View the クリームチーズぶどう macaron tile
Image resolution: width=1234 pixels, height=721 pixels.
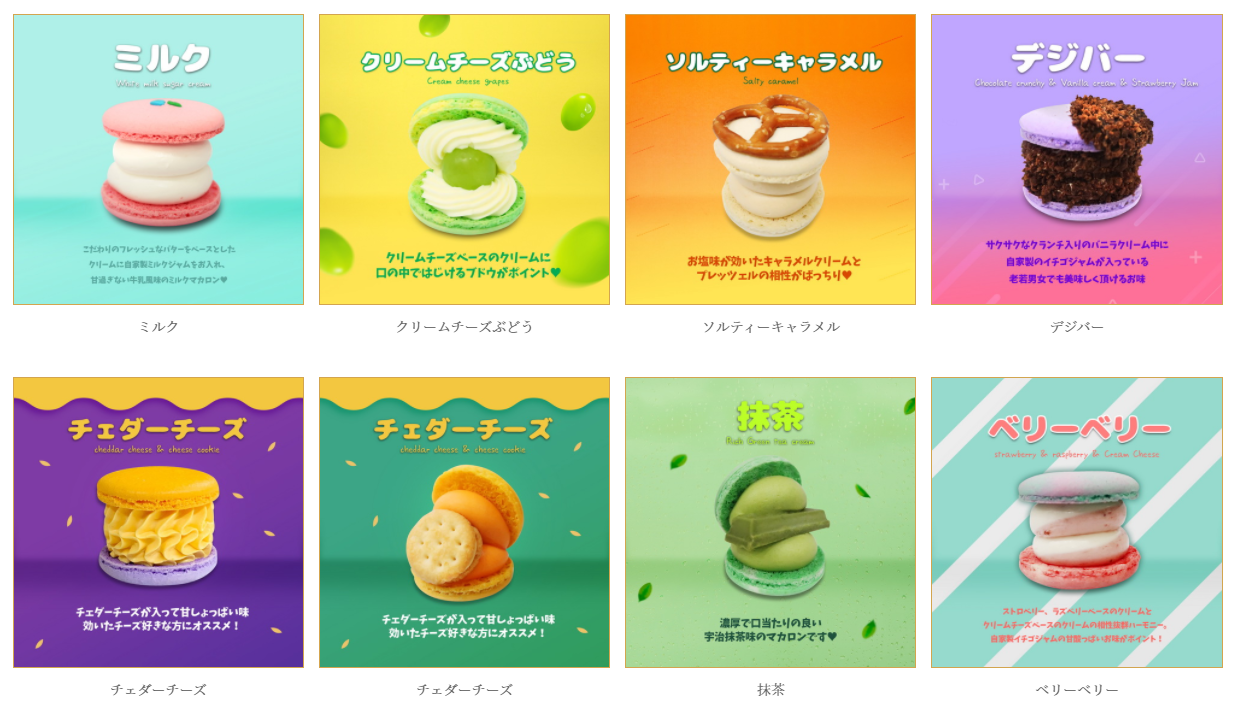coord(464,160)
